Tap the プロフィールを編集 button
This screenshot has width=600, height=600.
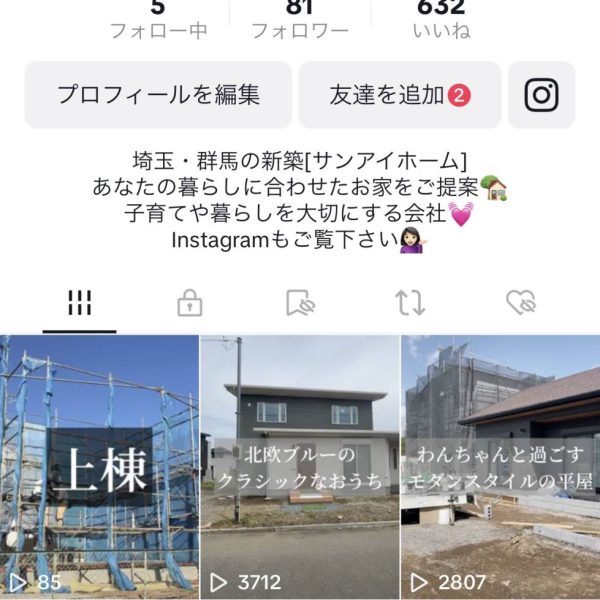coord(158,95)
